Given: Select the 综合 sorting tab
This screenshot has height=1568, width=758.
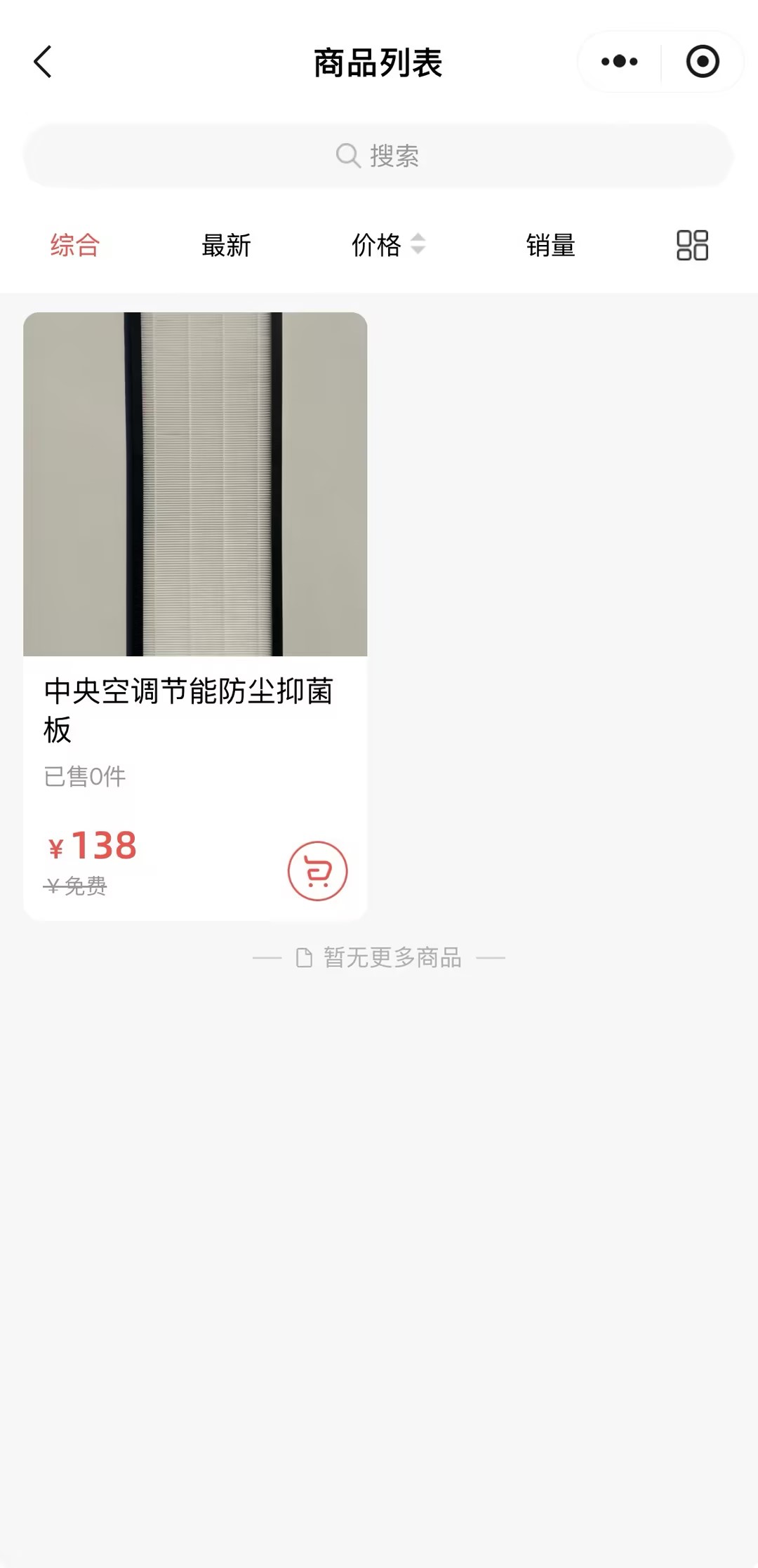Looking at the screenshot, I should 75,245.
